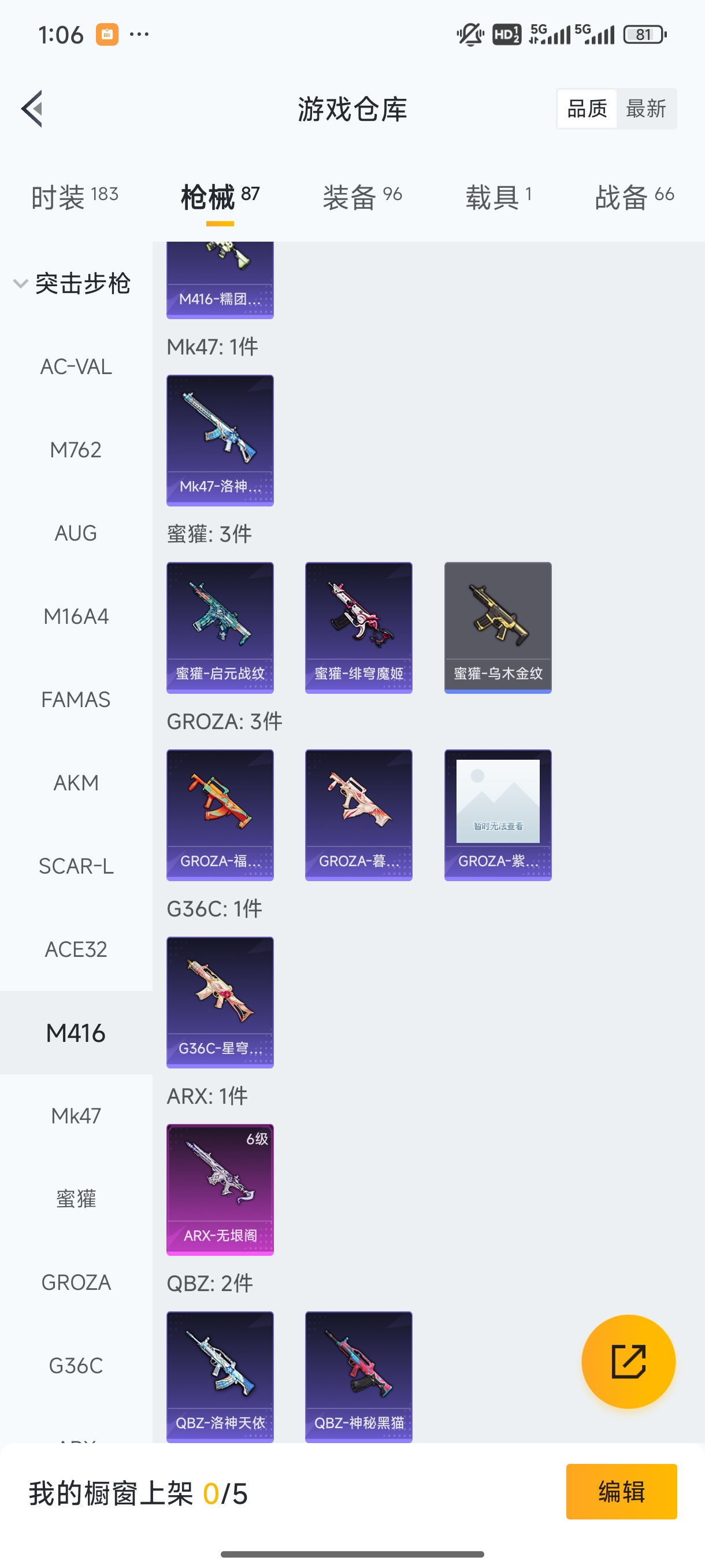Open the ARX-无垠阁 level 6 skin
The height and width of the screenshot is (1568, 705).
click(220, 1189)
